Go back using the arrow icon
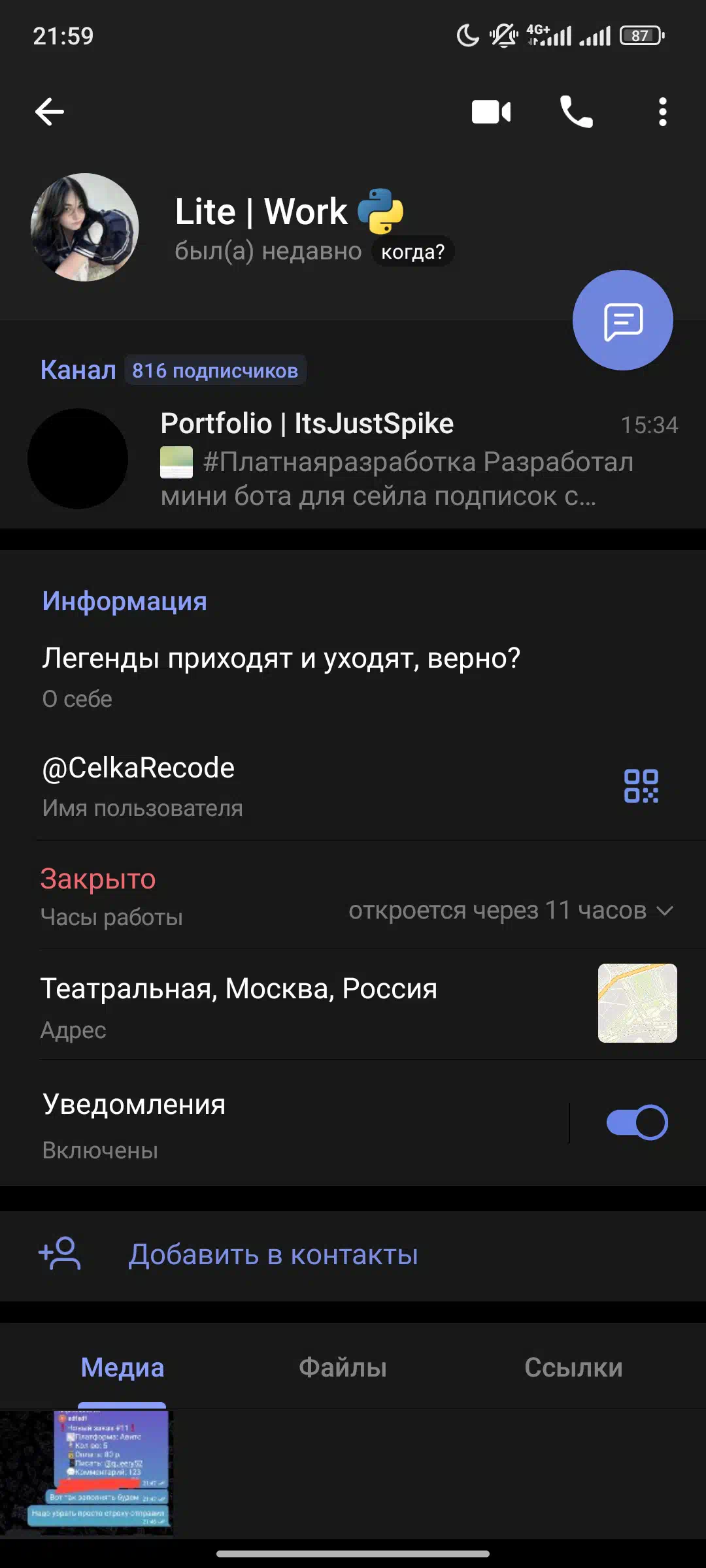Image resolution: width=706 pixels, height=1568 pixels. [50, 112]
